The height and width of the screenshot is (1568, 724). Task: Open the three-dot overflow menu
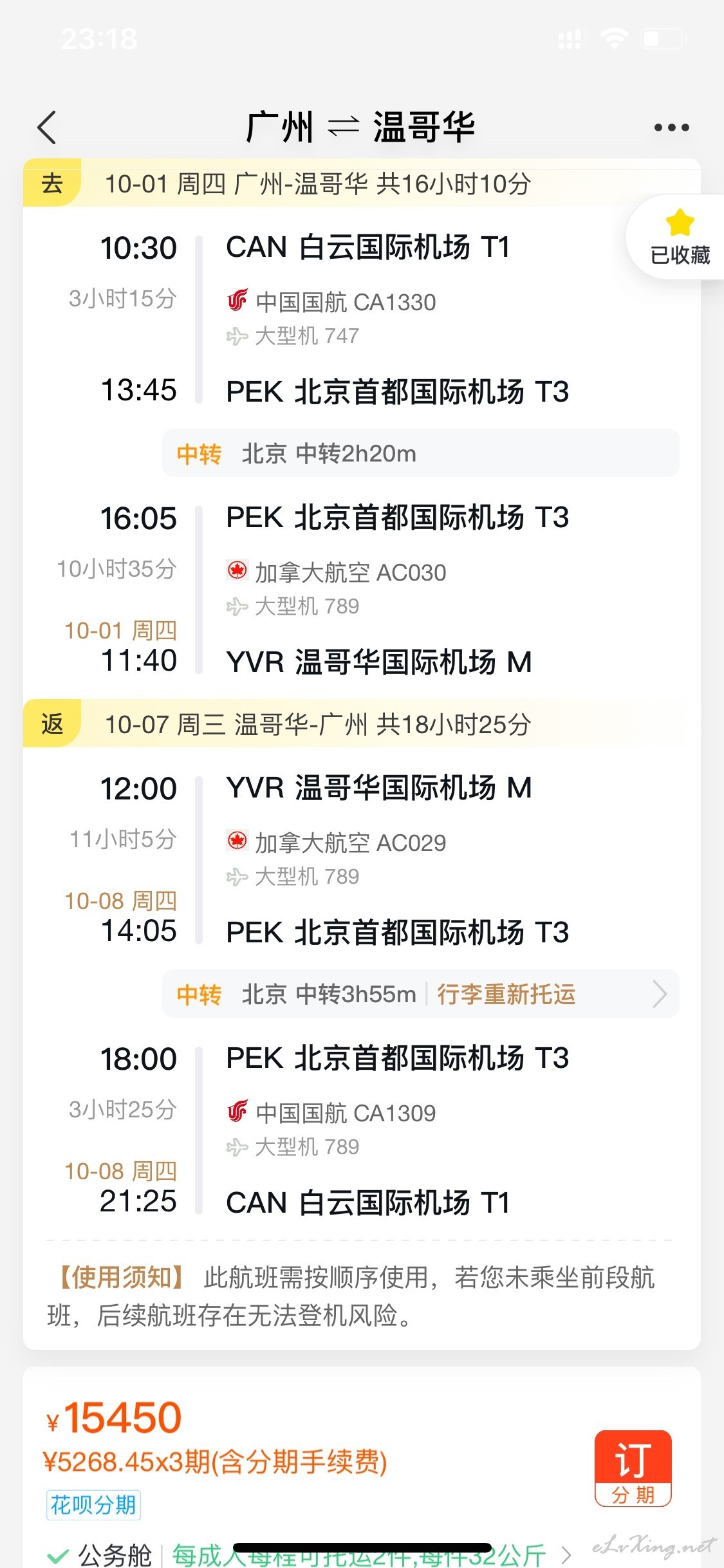click(x=671, y=127)
